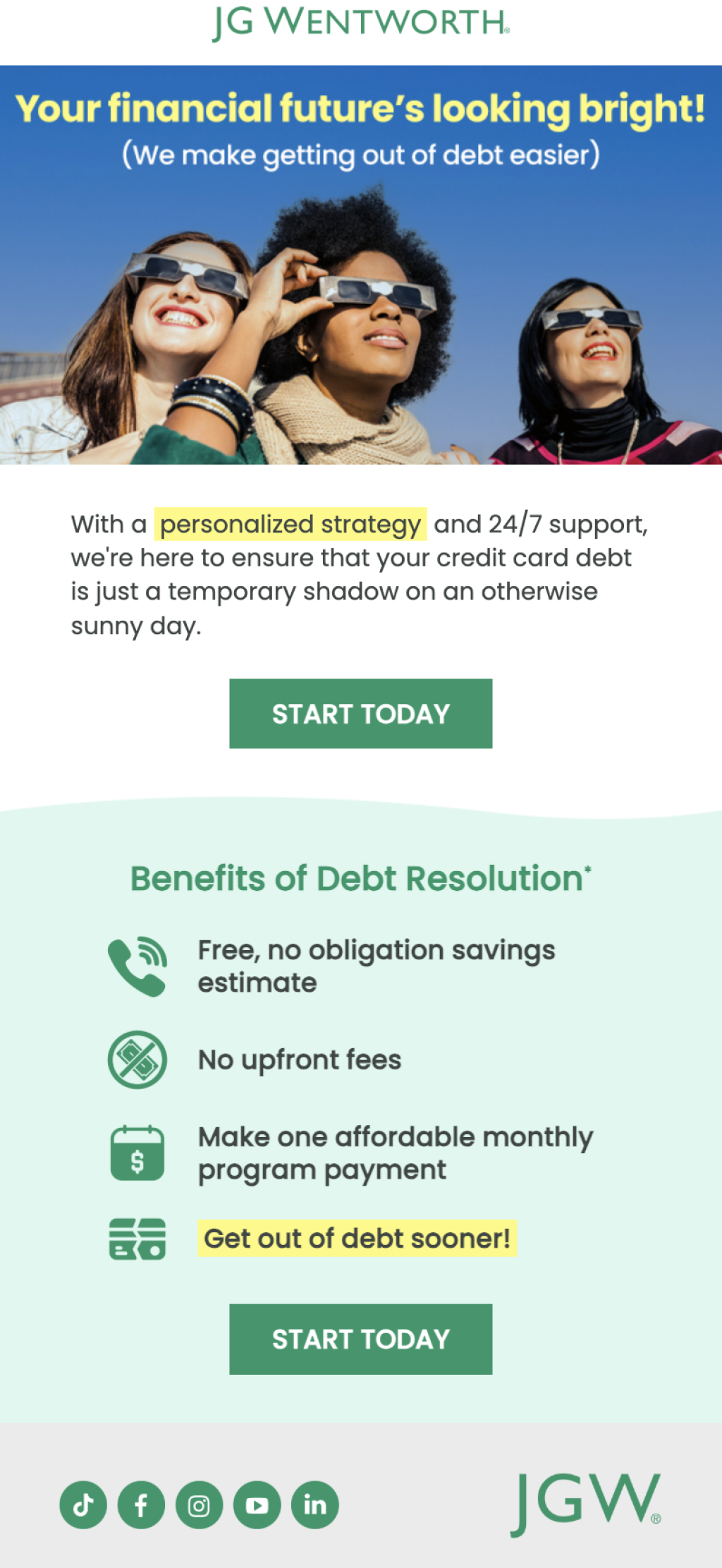The width and height of the screenshot is (722, 1568).
Task: Go to the YouTube channel icon
Action: click(257, 1505)
